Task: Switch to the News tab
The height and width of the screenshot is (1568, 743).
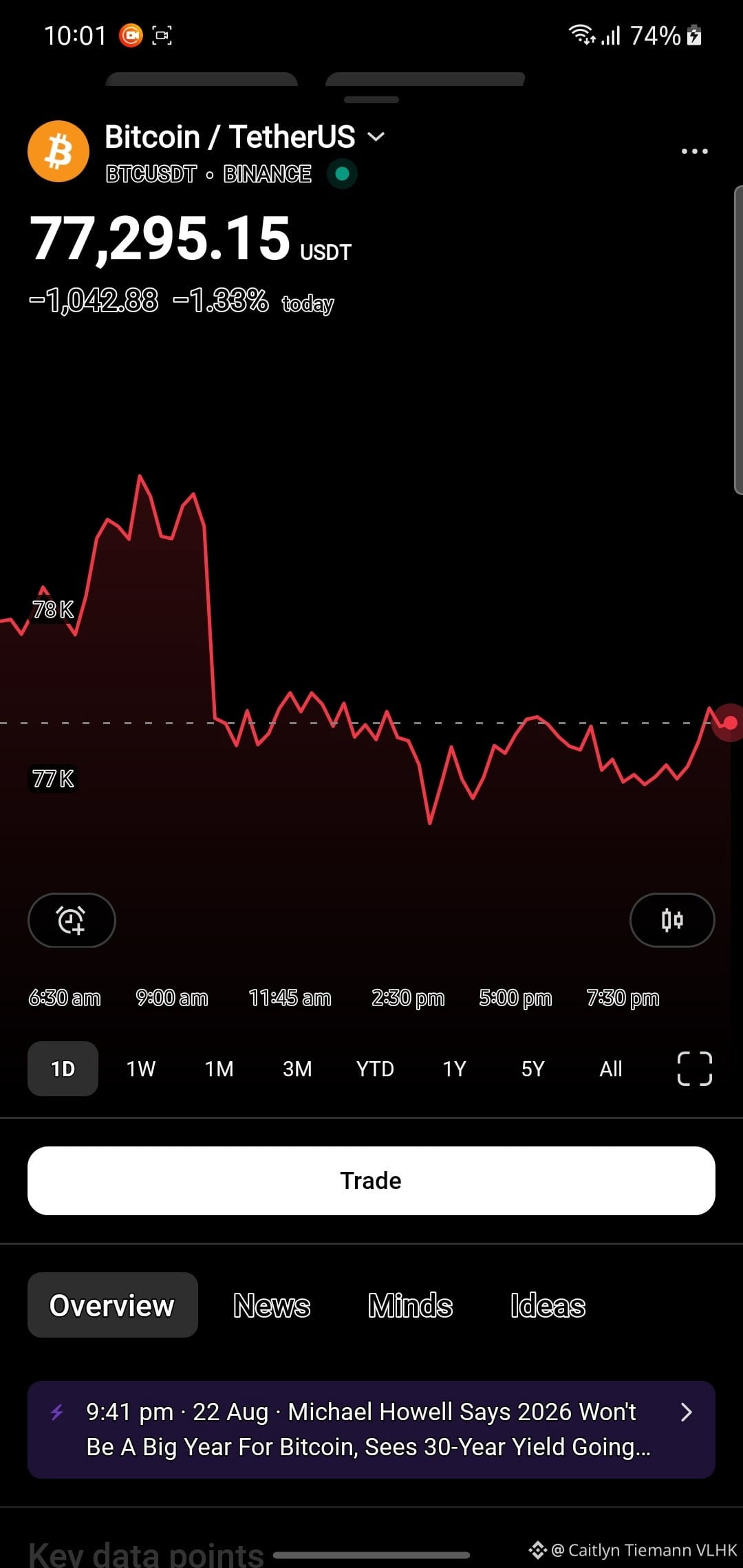Action: (x=272, y=1305)
